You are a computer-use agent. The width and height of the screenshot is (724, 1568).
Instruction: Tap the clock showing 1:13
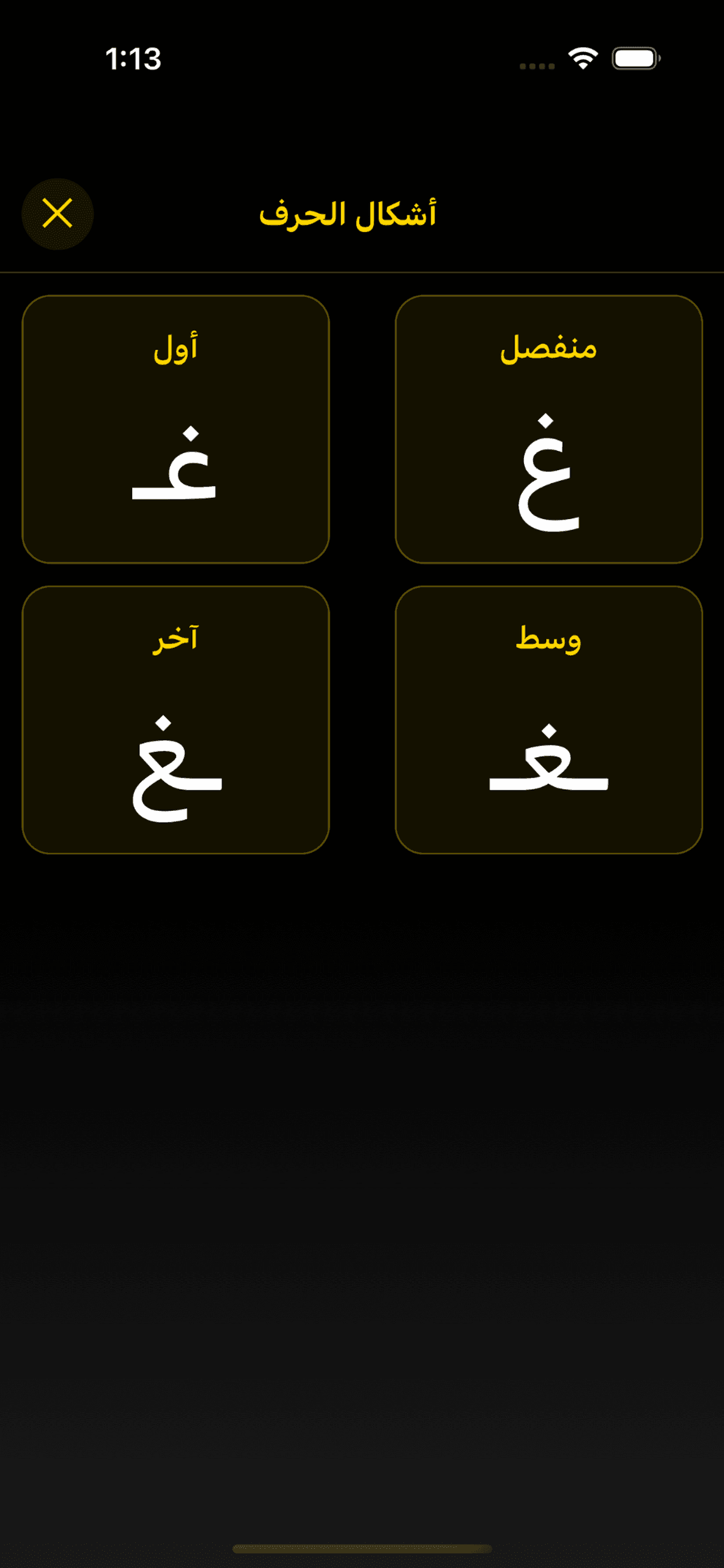[133, 59]
